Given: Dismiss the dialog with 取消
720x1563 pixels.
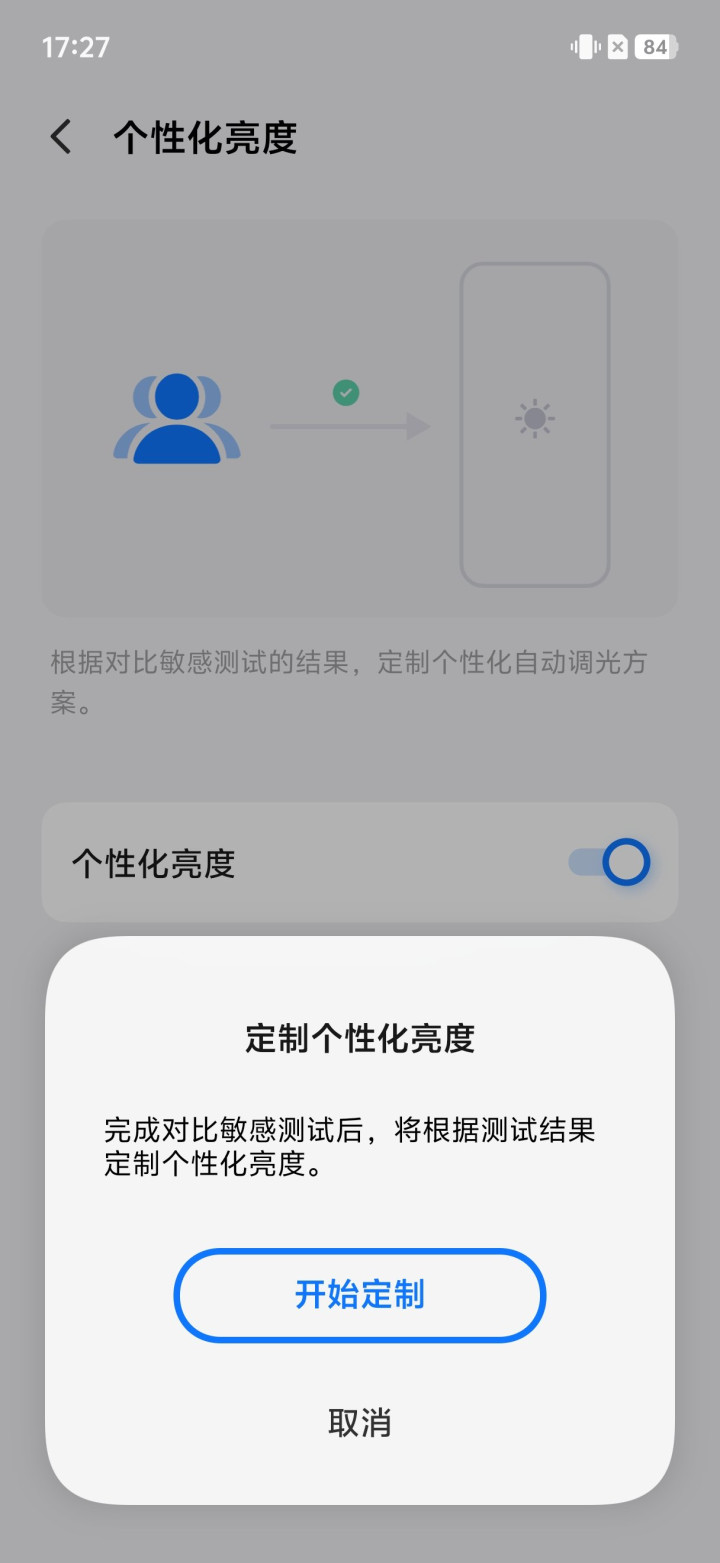Looking at the screenshot, I should 360,1422.
